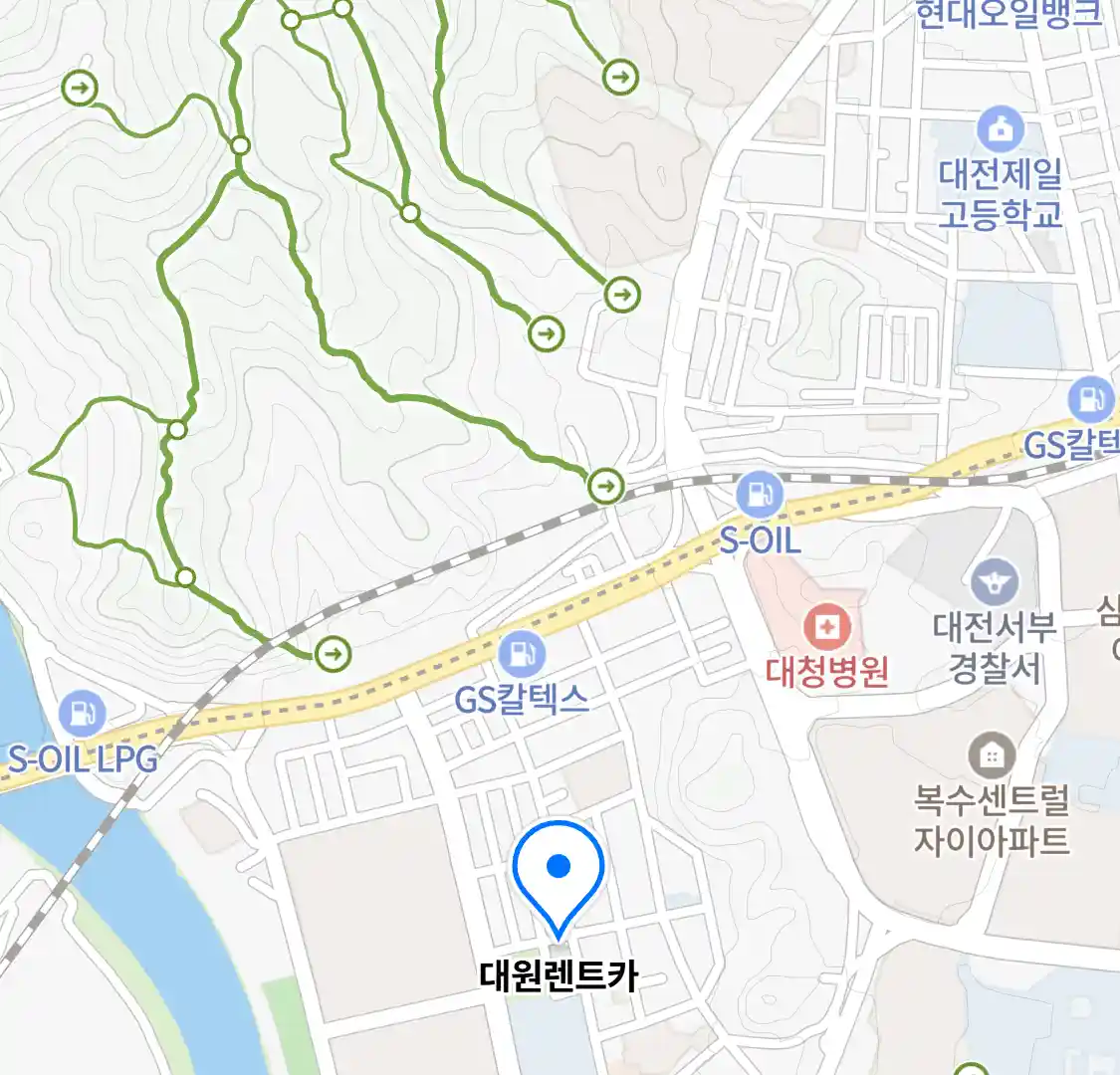This screenshot has height=1075, width=1120.
Task: Open the S-OIL LPG station marker
Action: tap(81, 714)
